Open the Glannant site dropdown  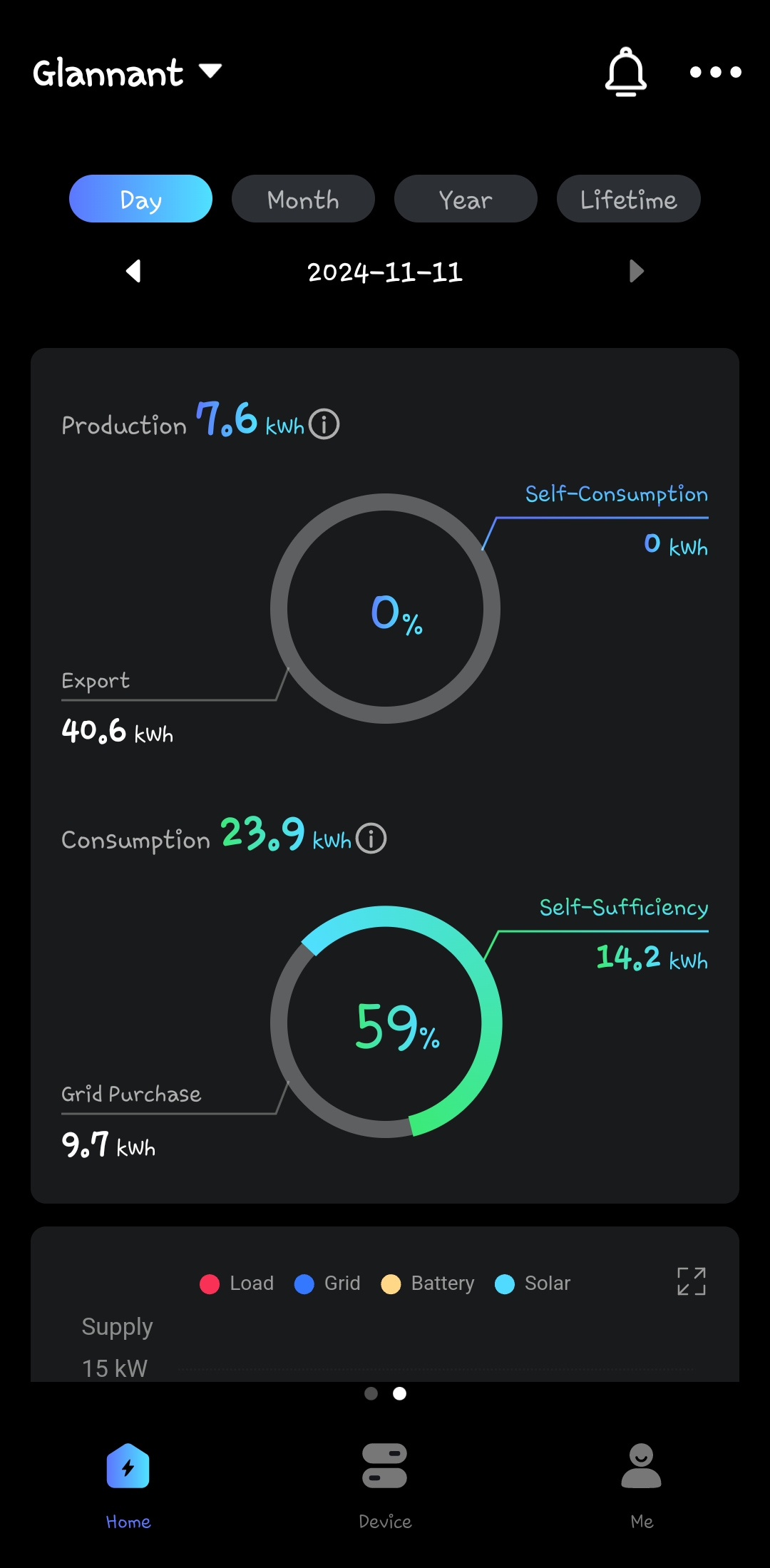[127, 73]
